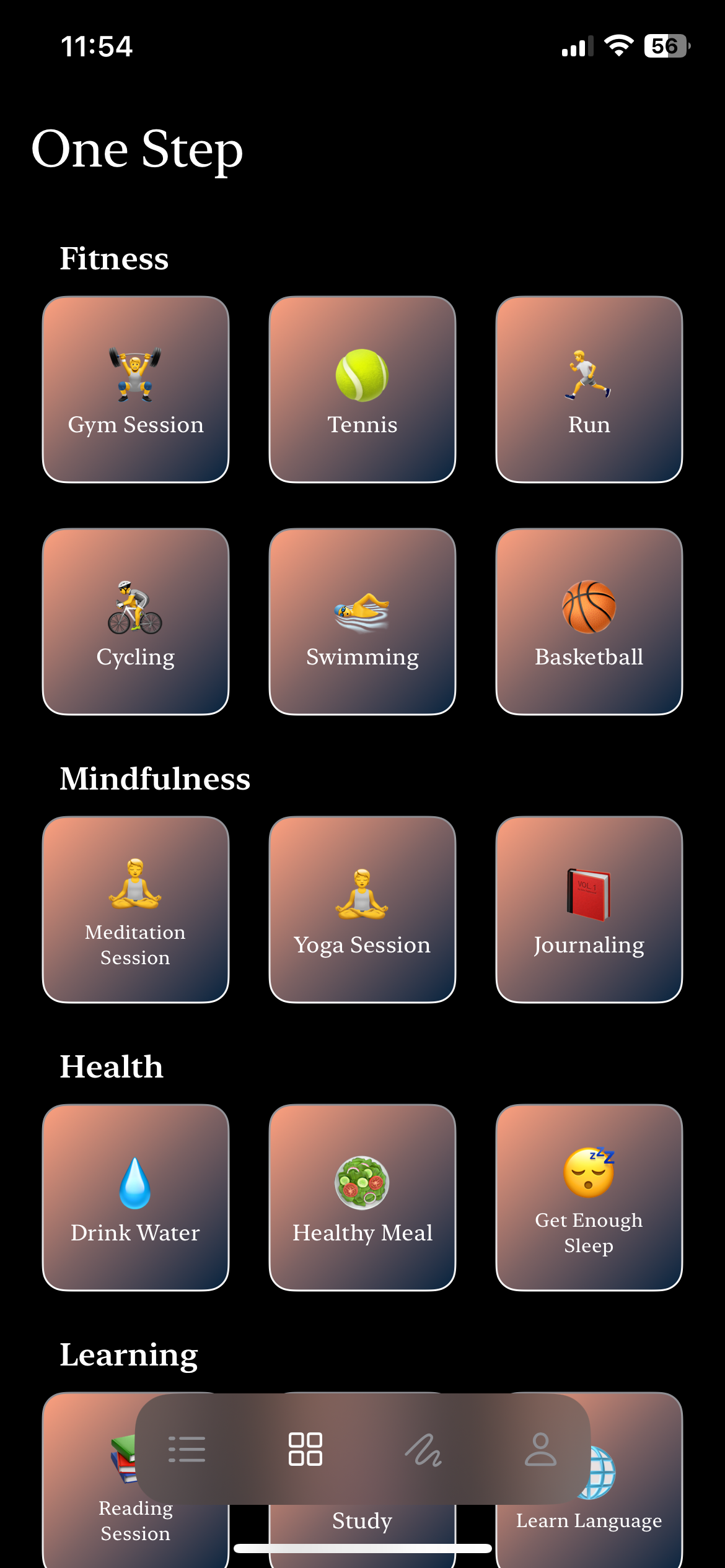725x1568 pixels.
Task: Select the Swimming card
Action: click(362, 621)
